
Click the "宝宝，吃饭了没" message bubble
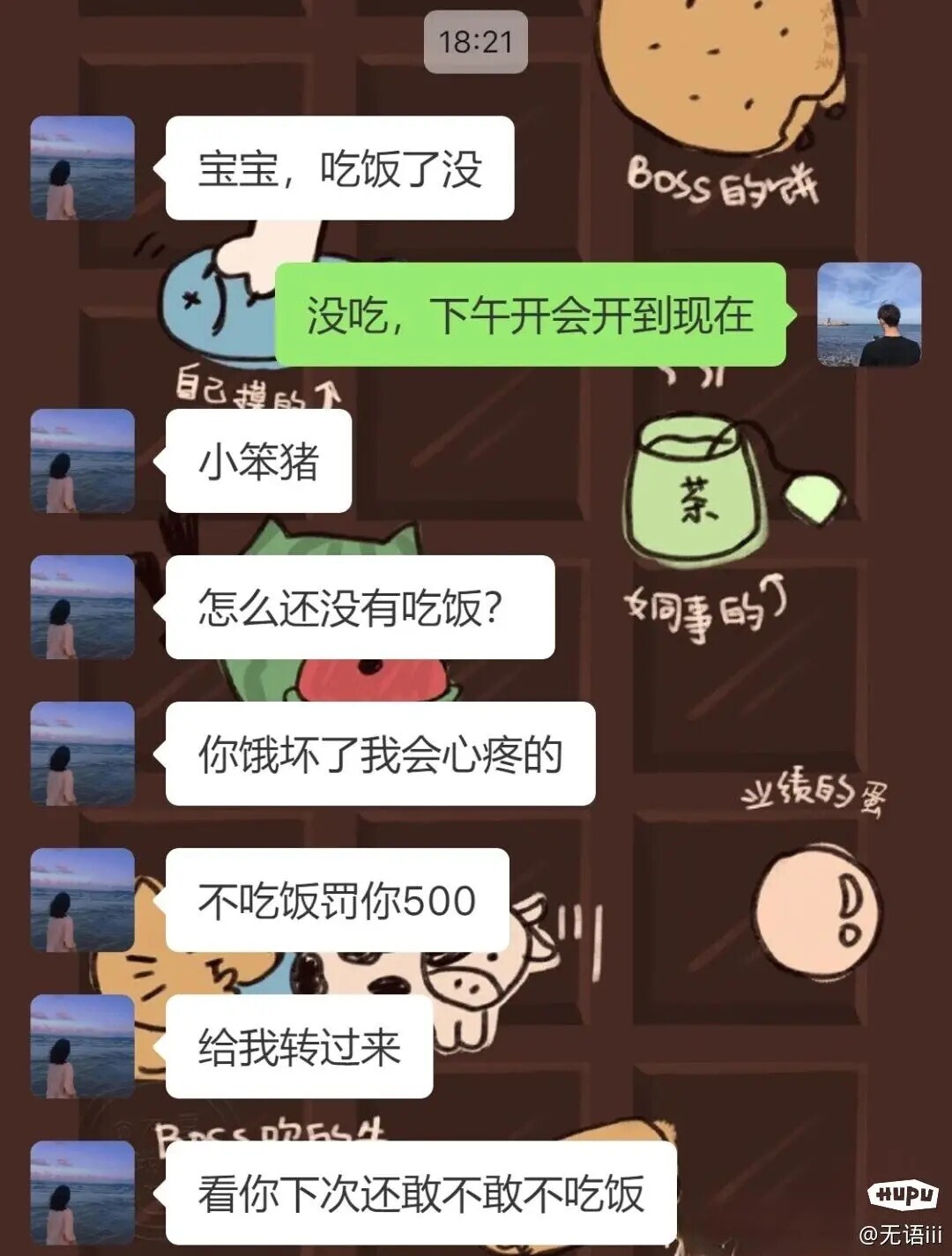(339, 167)
